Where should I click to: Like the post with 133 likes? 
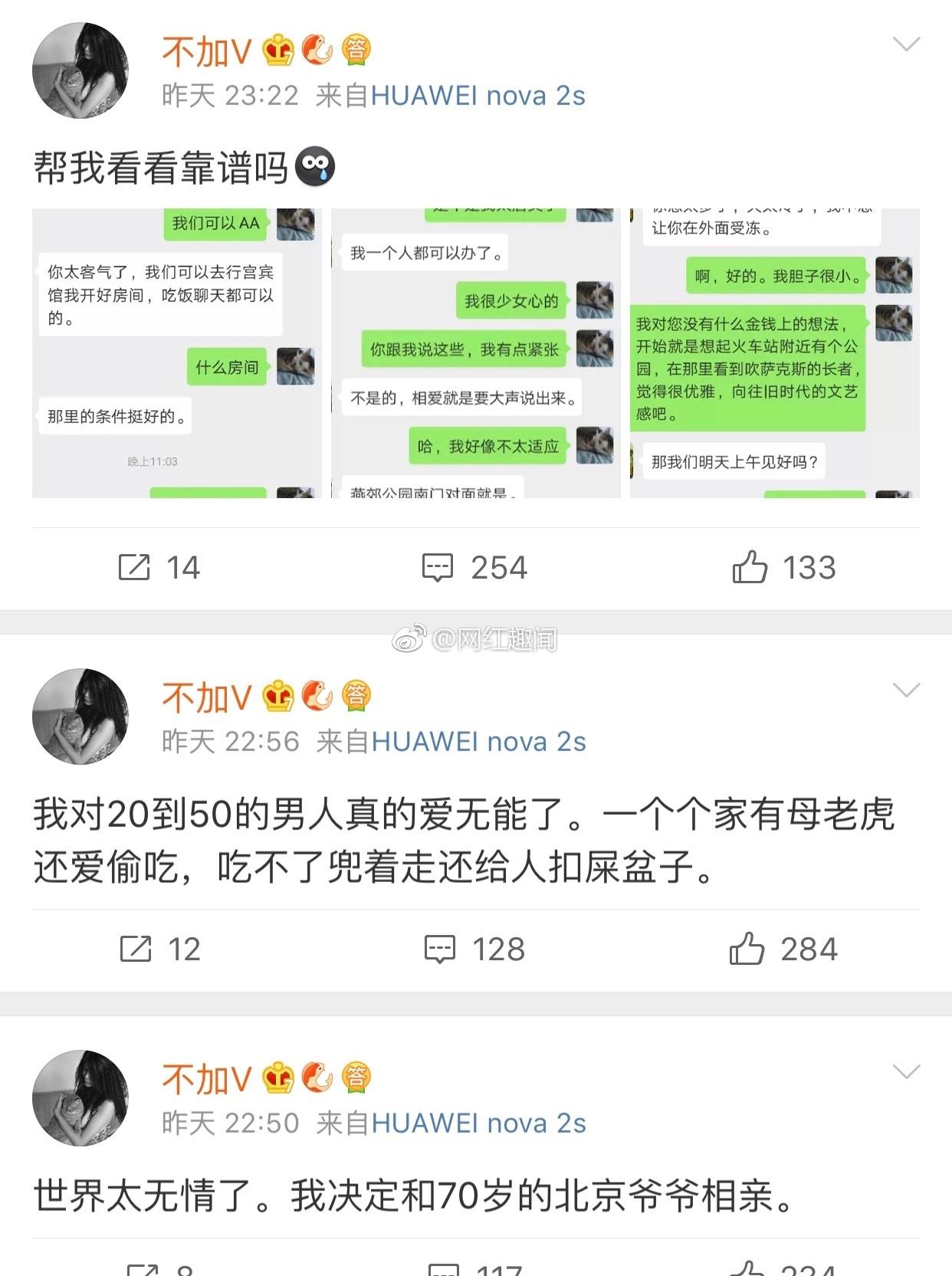point(783,568)
